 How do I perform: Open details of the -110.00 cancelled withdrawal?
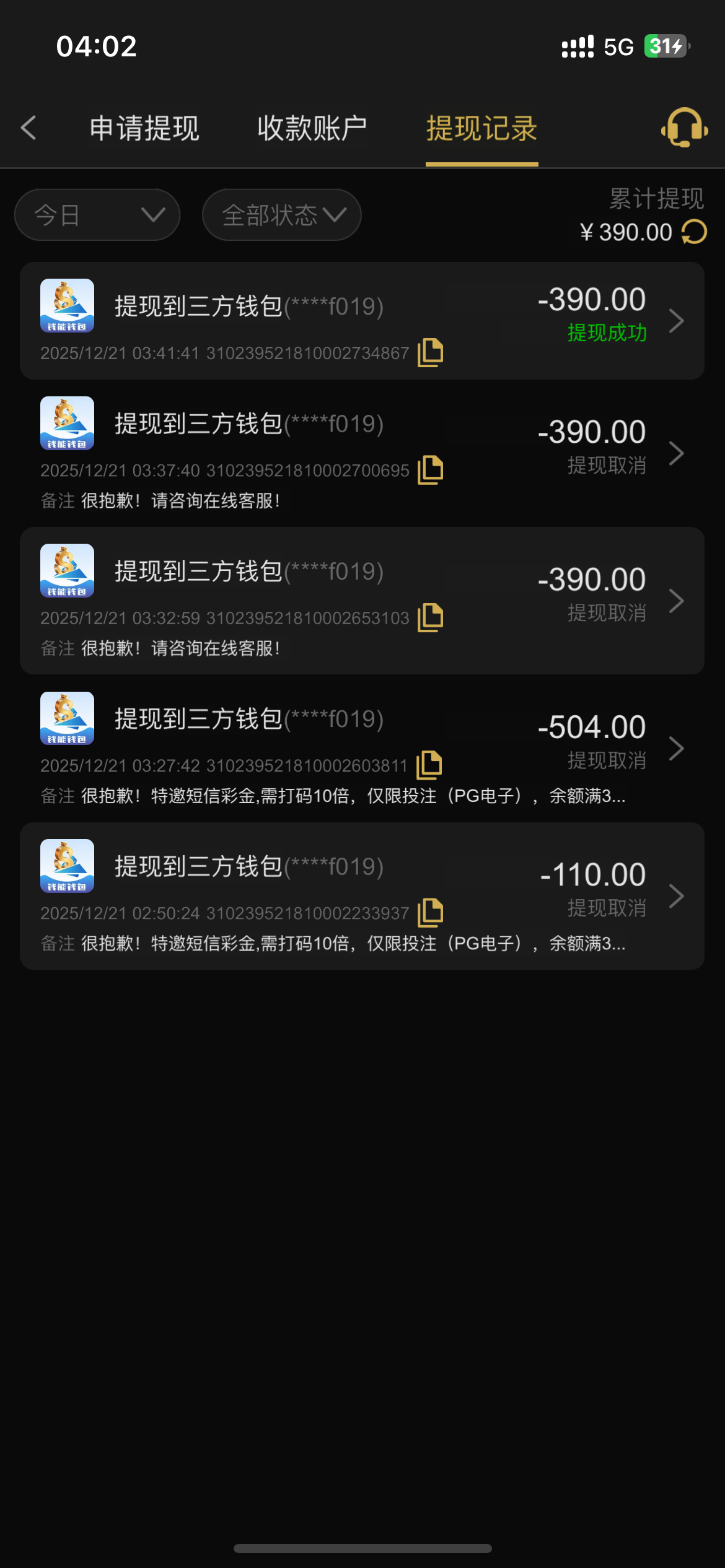[677, 895]
